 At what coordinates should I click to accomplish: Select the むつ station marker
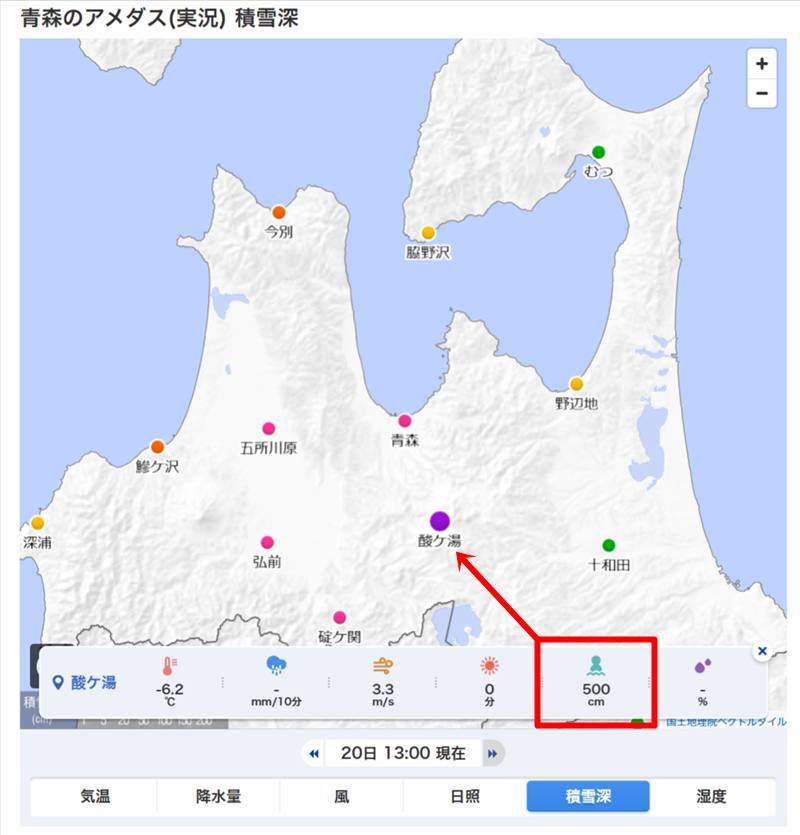point(598,152)
